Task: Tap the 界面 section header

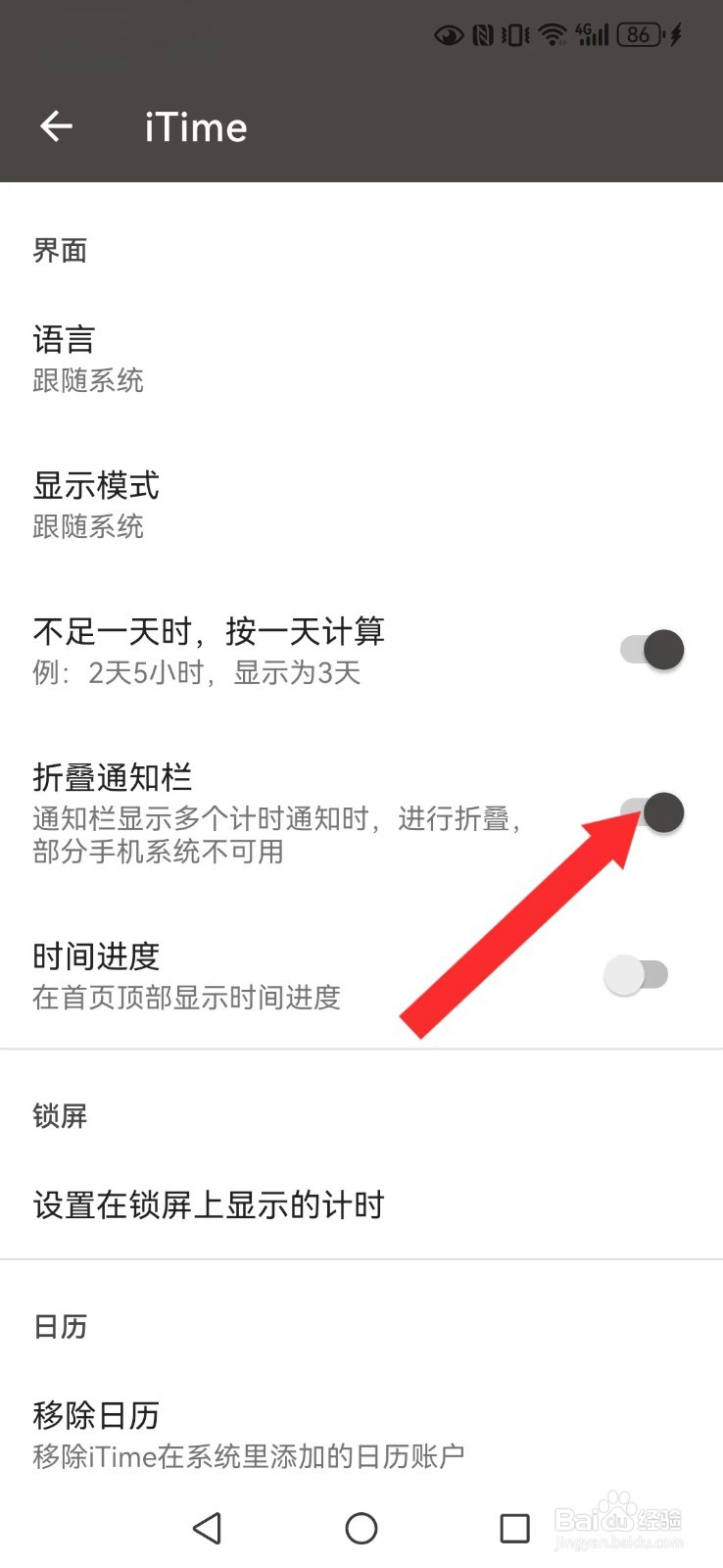Action: coord(60,250)
